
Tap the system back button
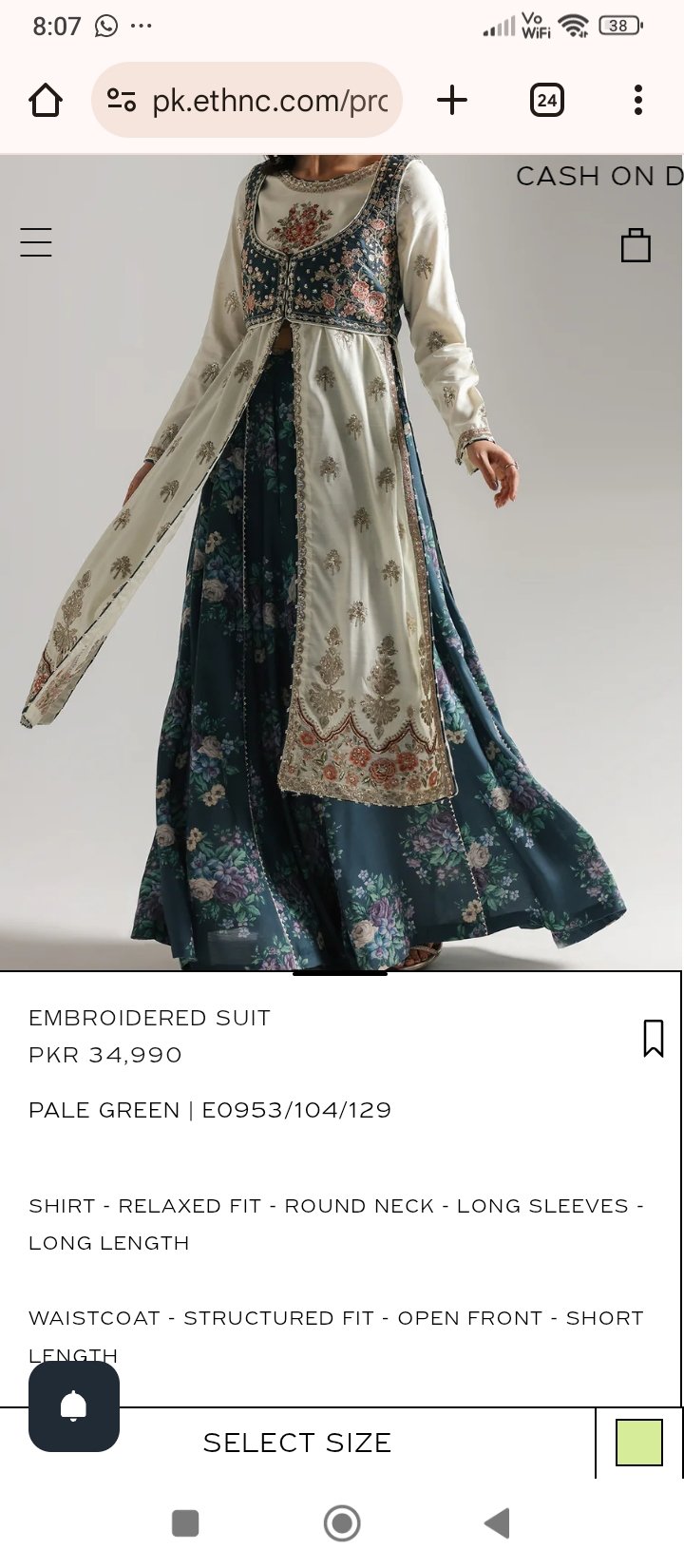click(x=497, y=1523)
